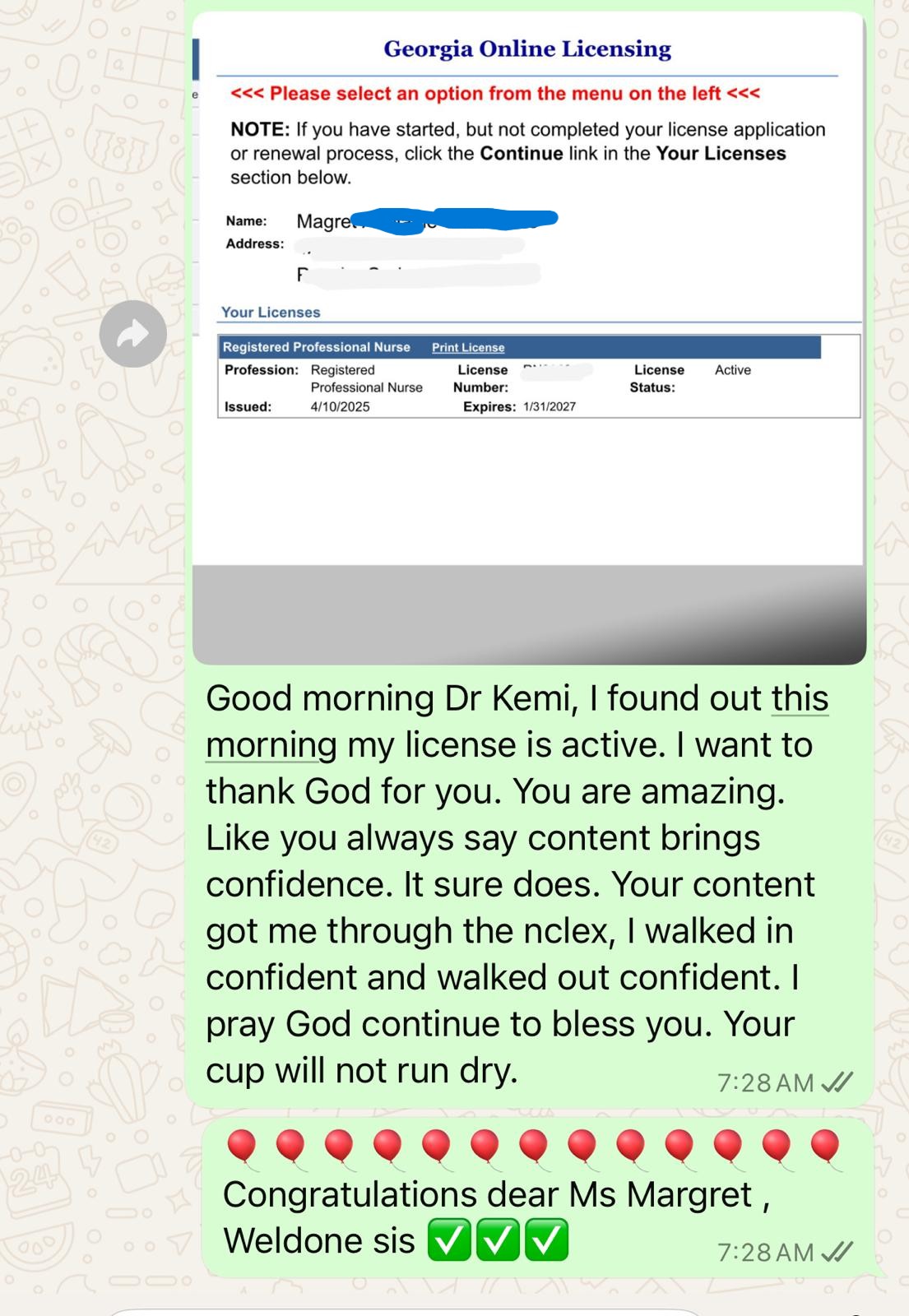Forward the license screenshot message
The height and width of the screenshot is (1316, 909).
[133, 334]
